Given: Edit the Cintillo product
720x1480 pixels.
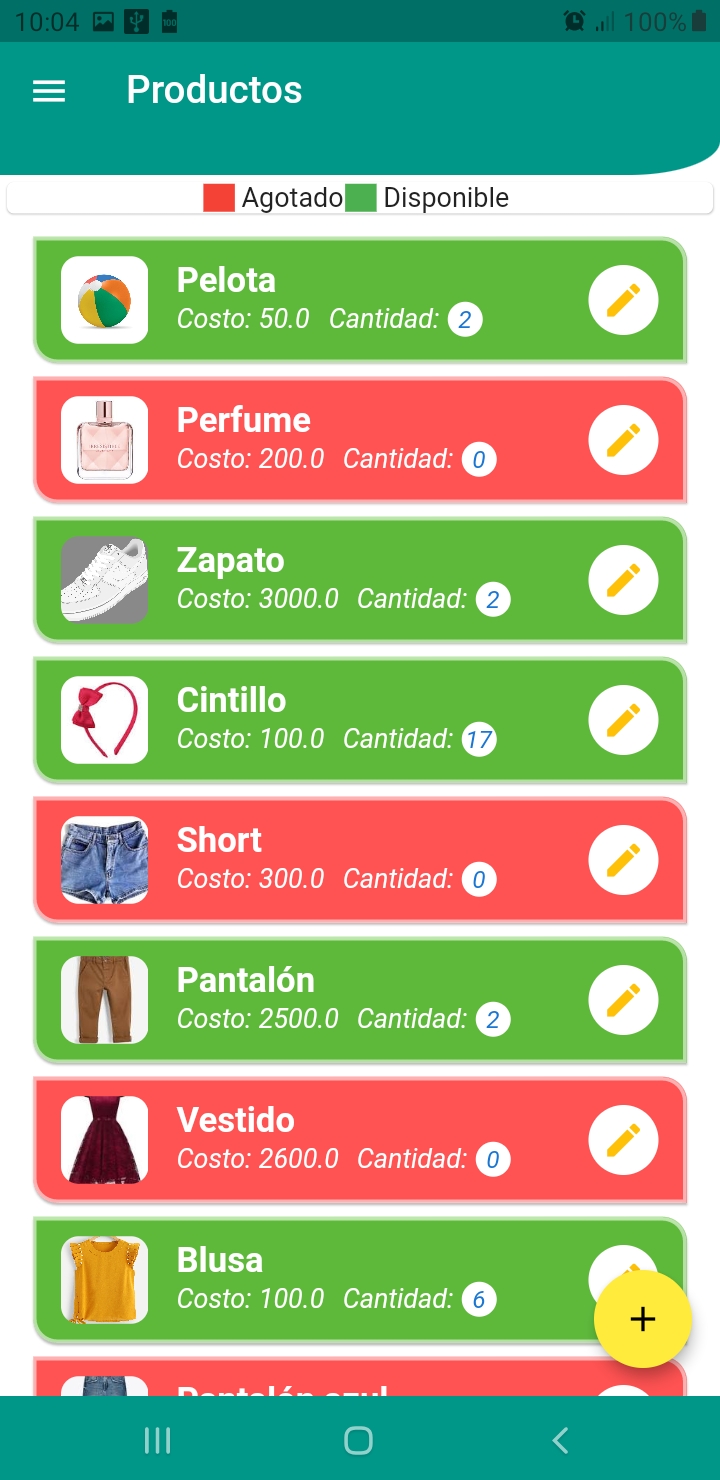Looking at the screenshot, I should [x=623, y=720].
